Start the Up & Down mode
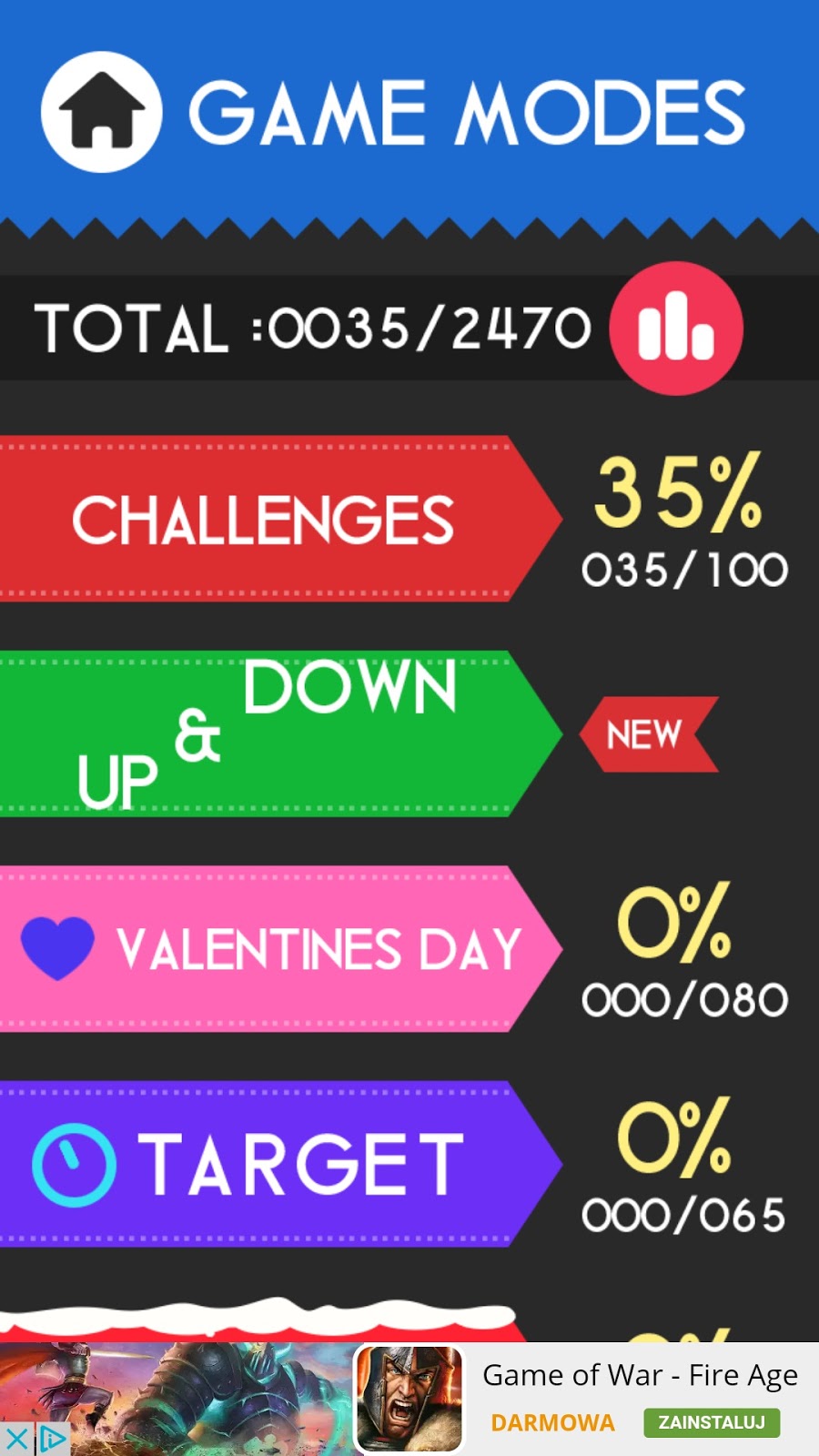Viewport: 819px width, 1456px height. pos(264,733)
